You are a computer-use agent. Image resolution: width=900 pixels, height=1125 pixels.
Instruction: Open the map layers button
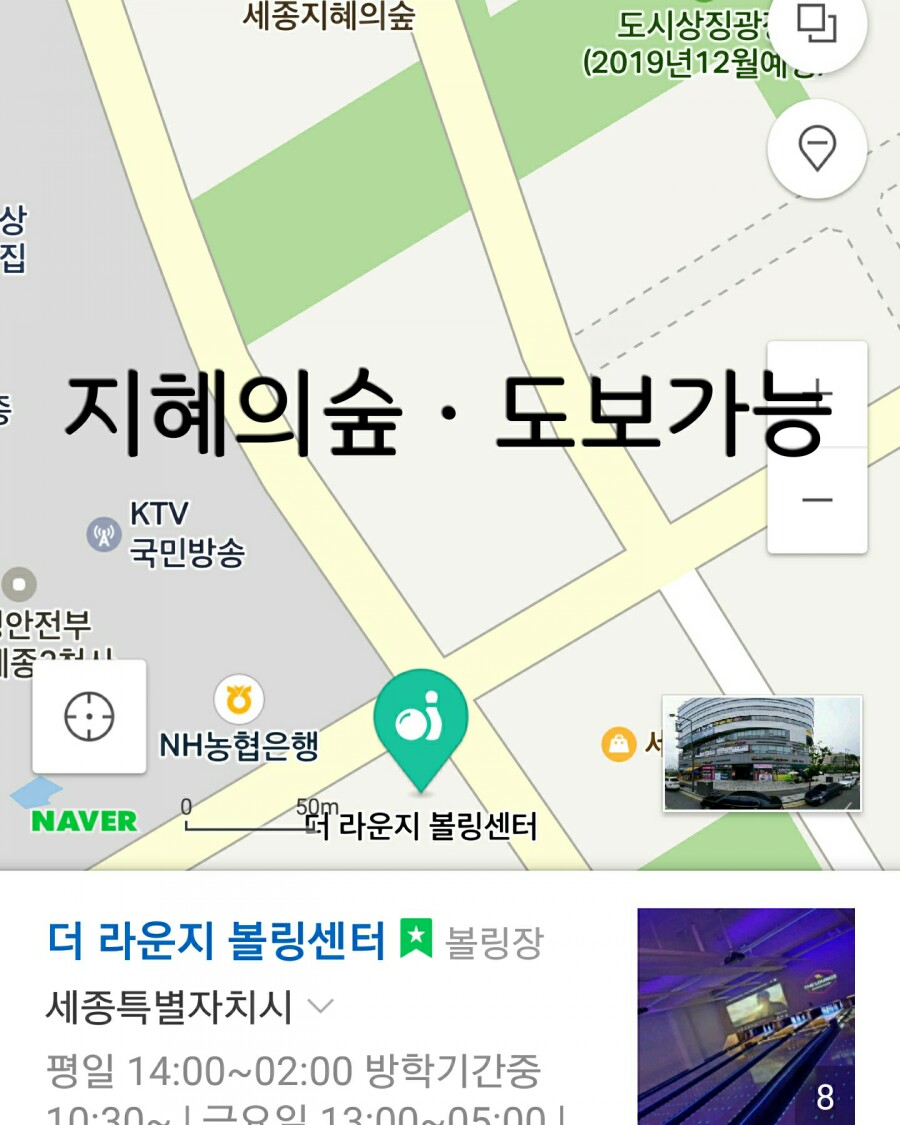[x=817, y=24]
